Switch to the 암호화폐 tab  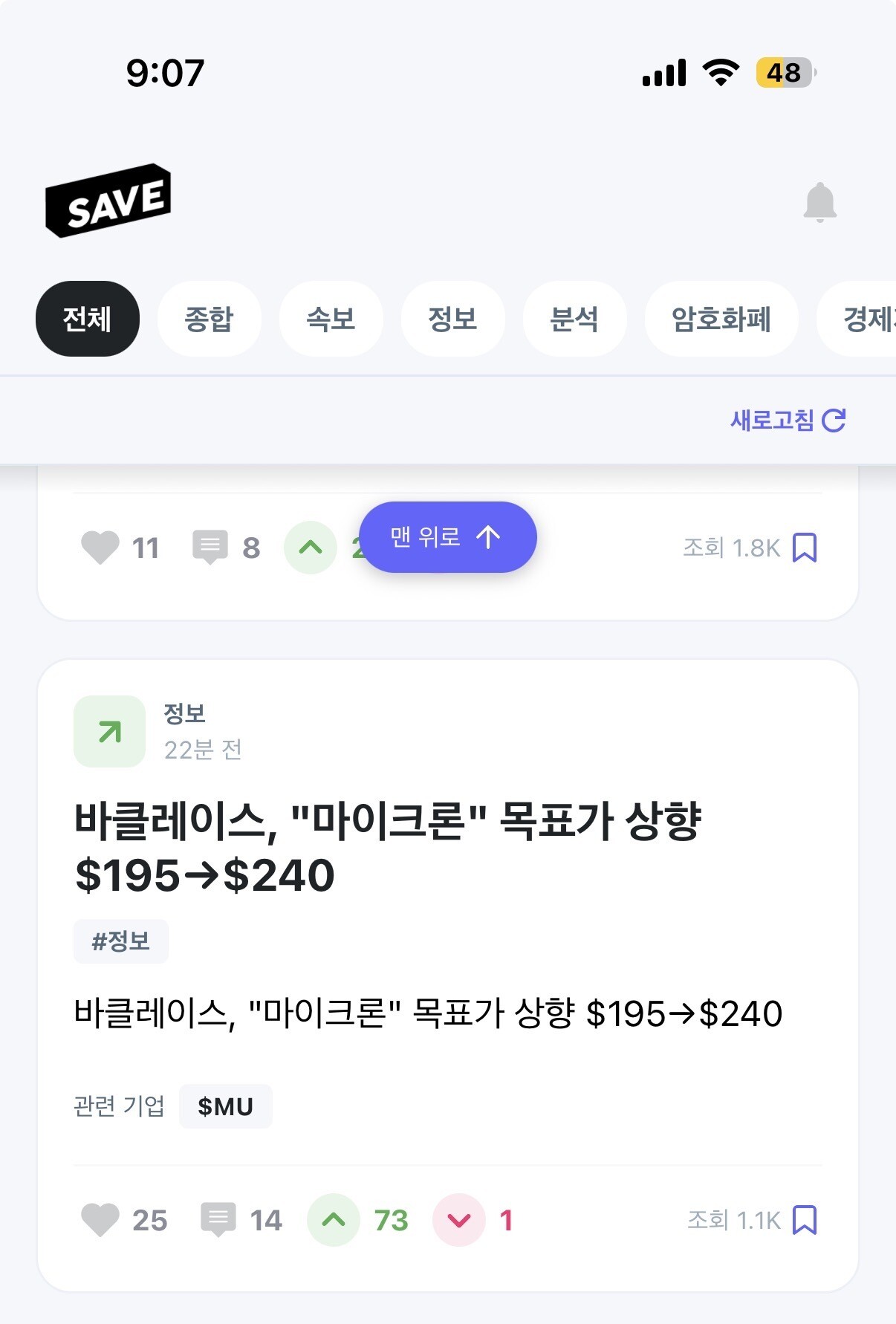pos(721,319)
